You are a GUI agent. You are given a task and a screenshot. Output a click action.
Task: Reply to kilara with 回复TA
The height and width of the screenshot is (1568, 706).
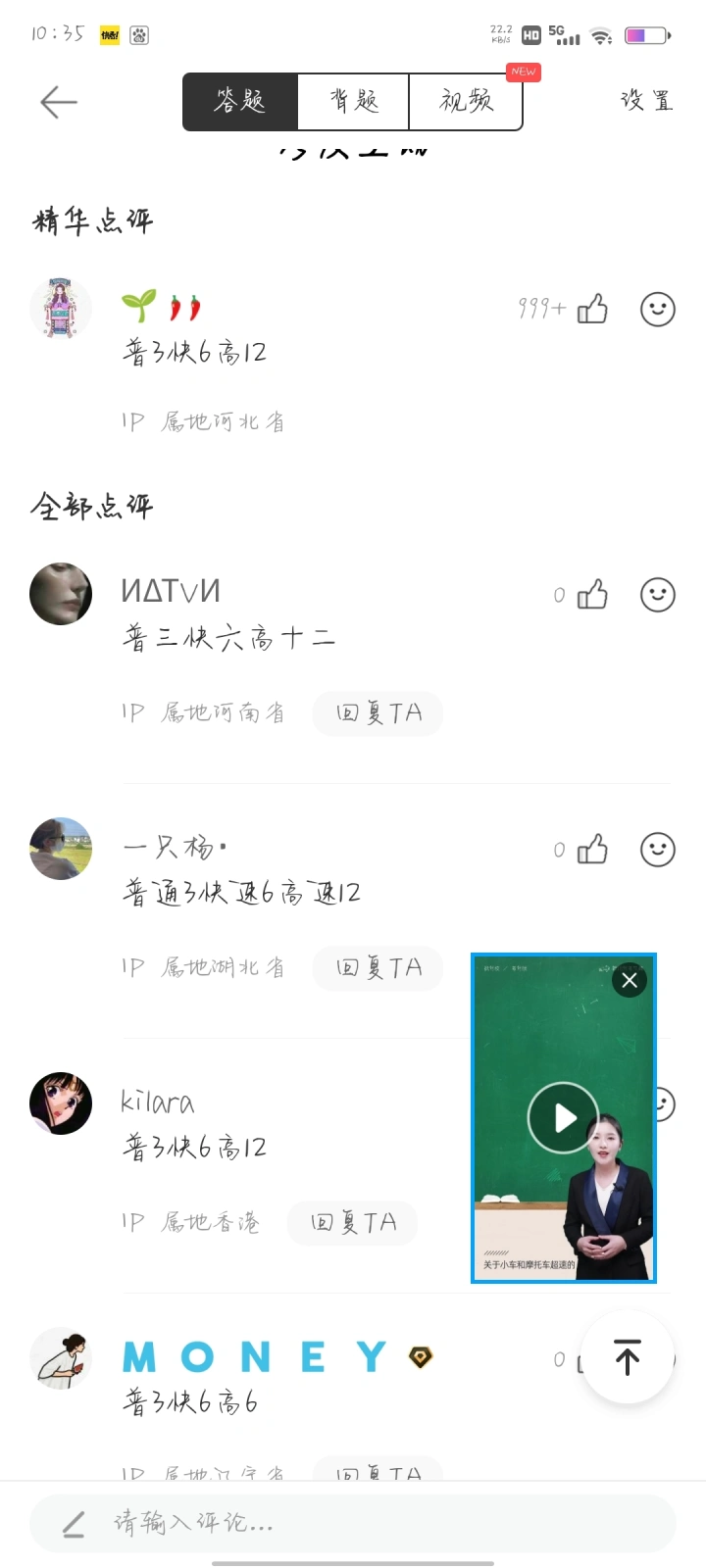353,1223
